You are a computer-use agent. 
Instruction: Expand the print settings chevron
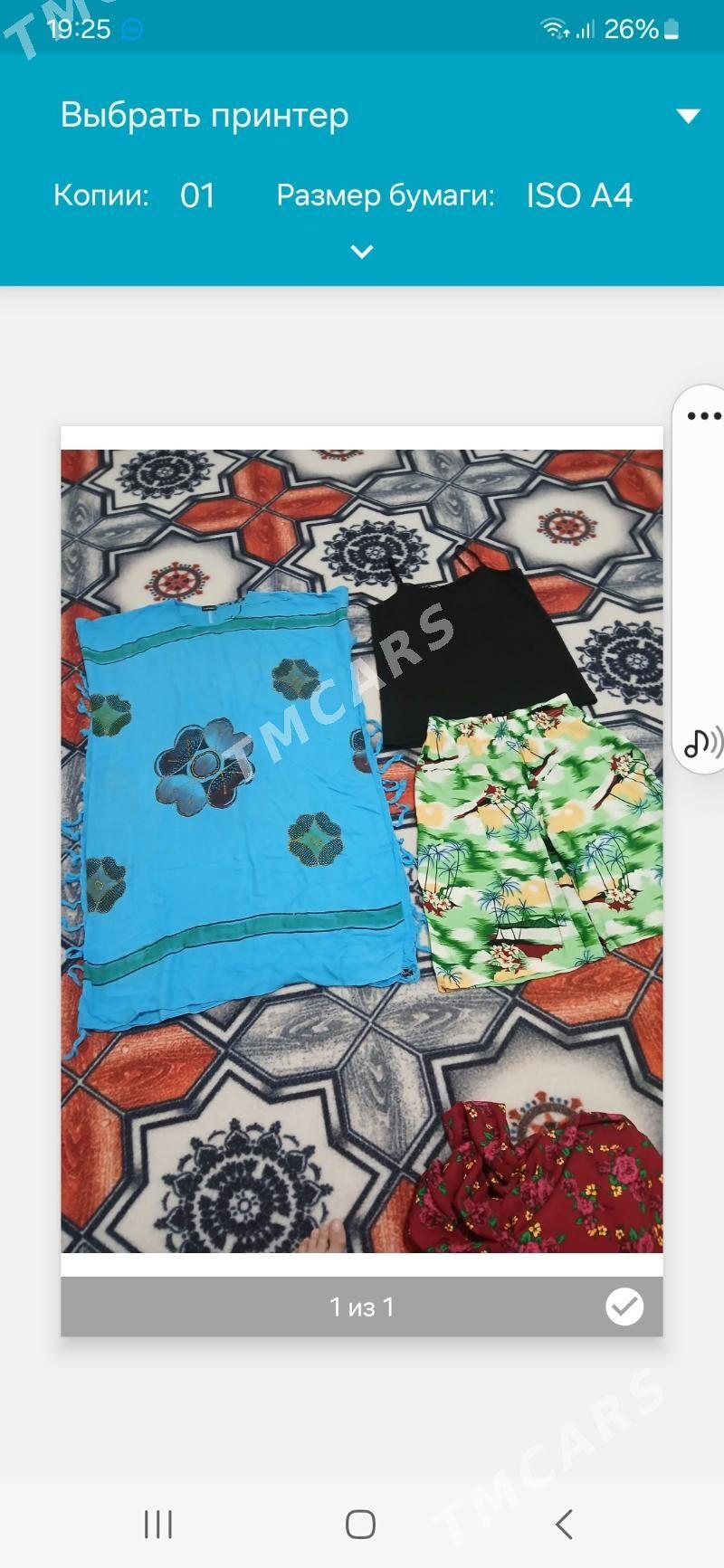pyautogui.click(x=361, y=252)
